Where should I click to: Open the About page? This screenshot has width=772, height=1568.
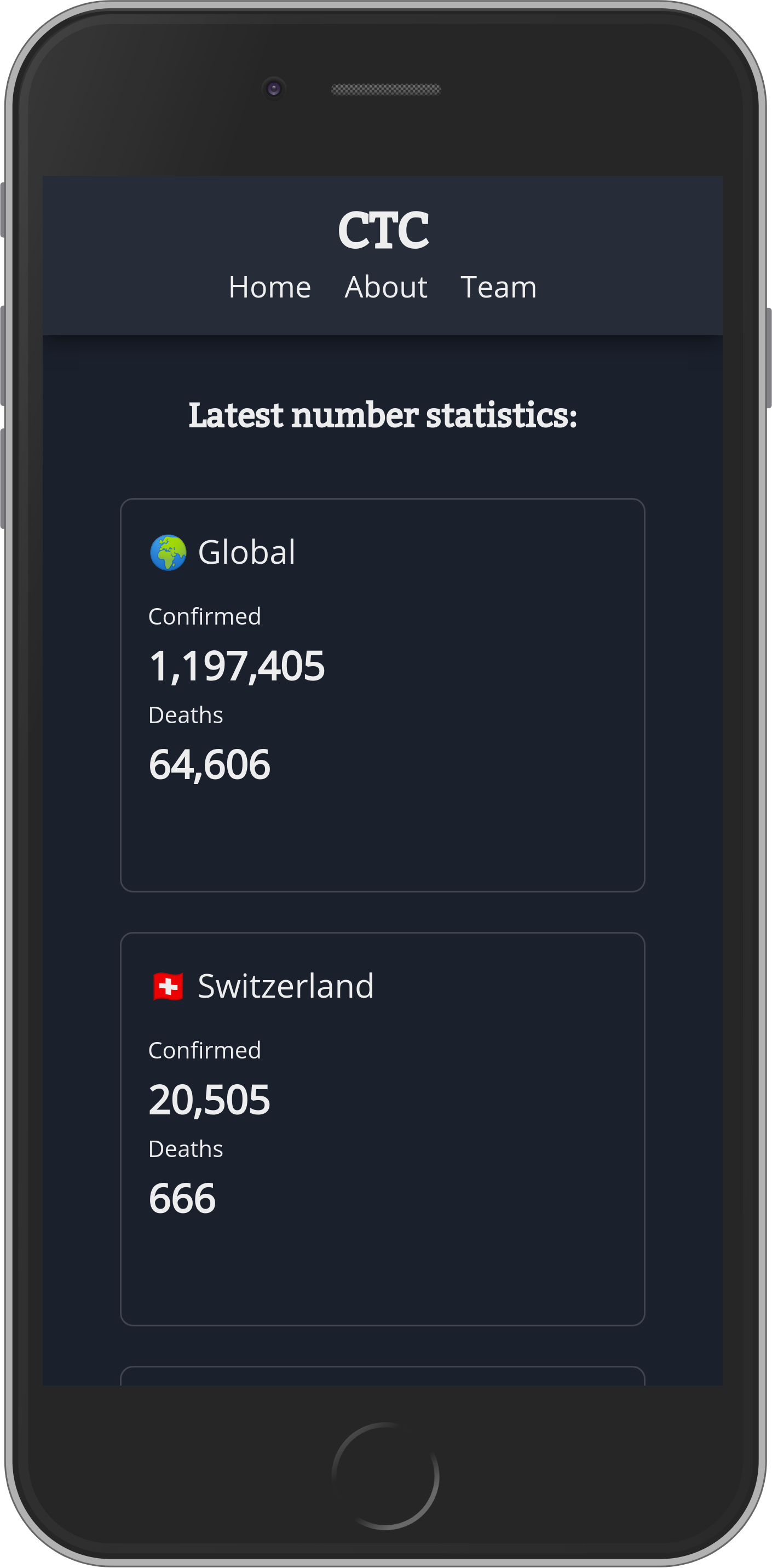(385, 287)
